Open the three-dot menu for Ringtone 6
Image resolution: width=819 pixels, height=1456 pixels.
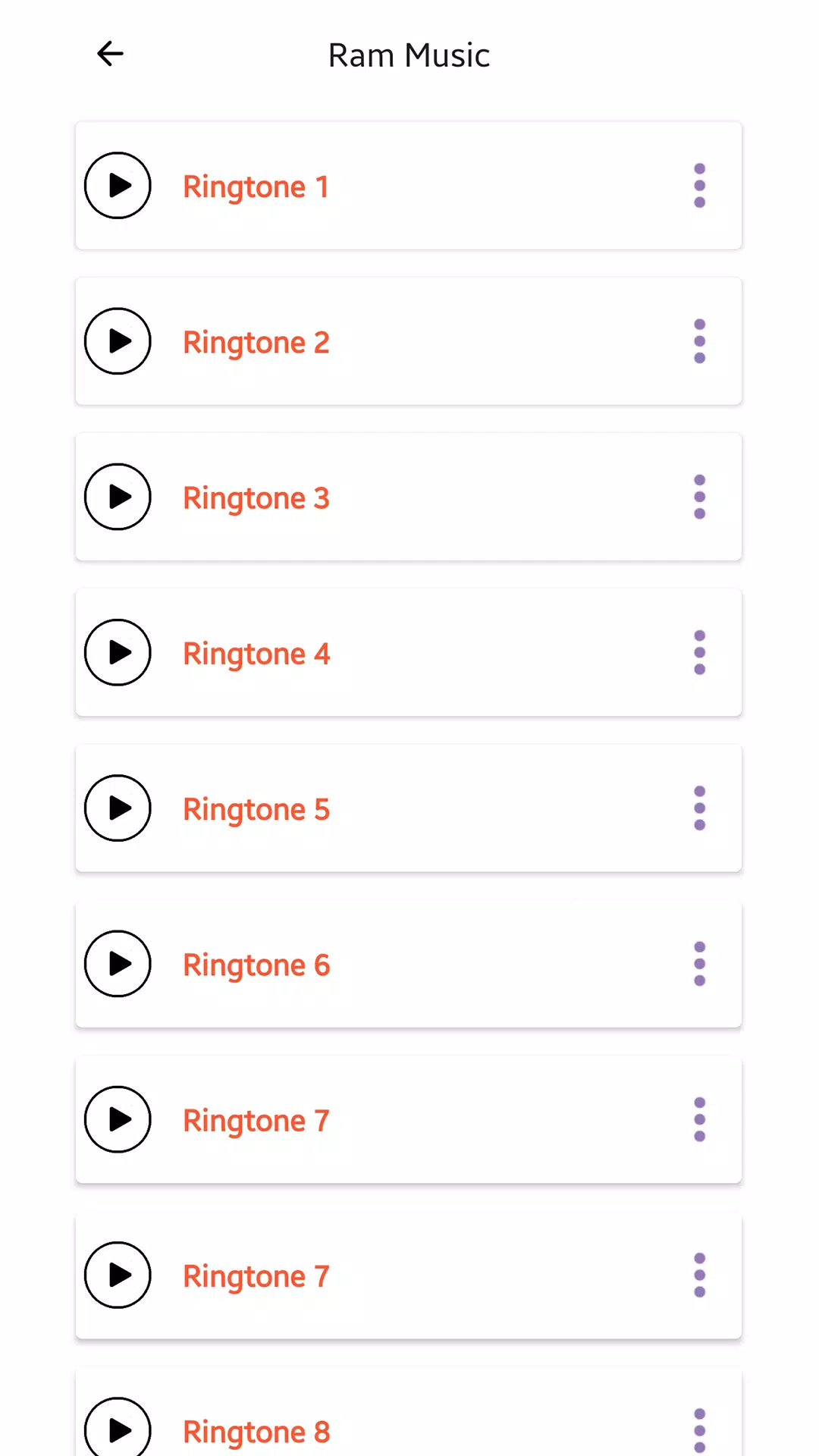(x=699, y=964)
